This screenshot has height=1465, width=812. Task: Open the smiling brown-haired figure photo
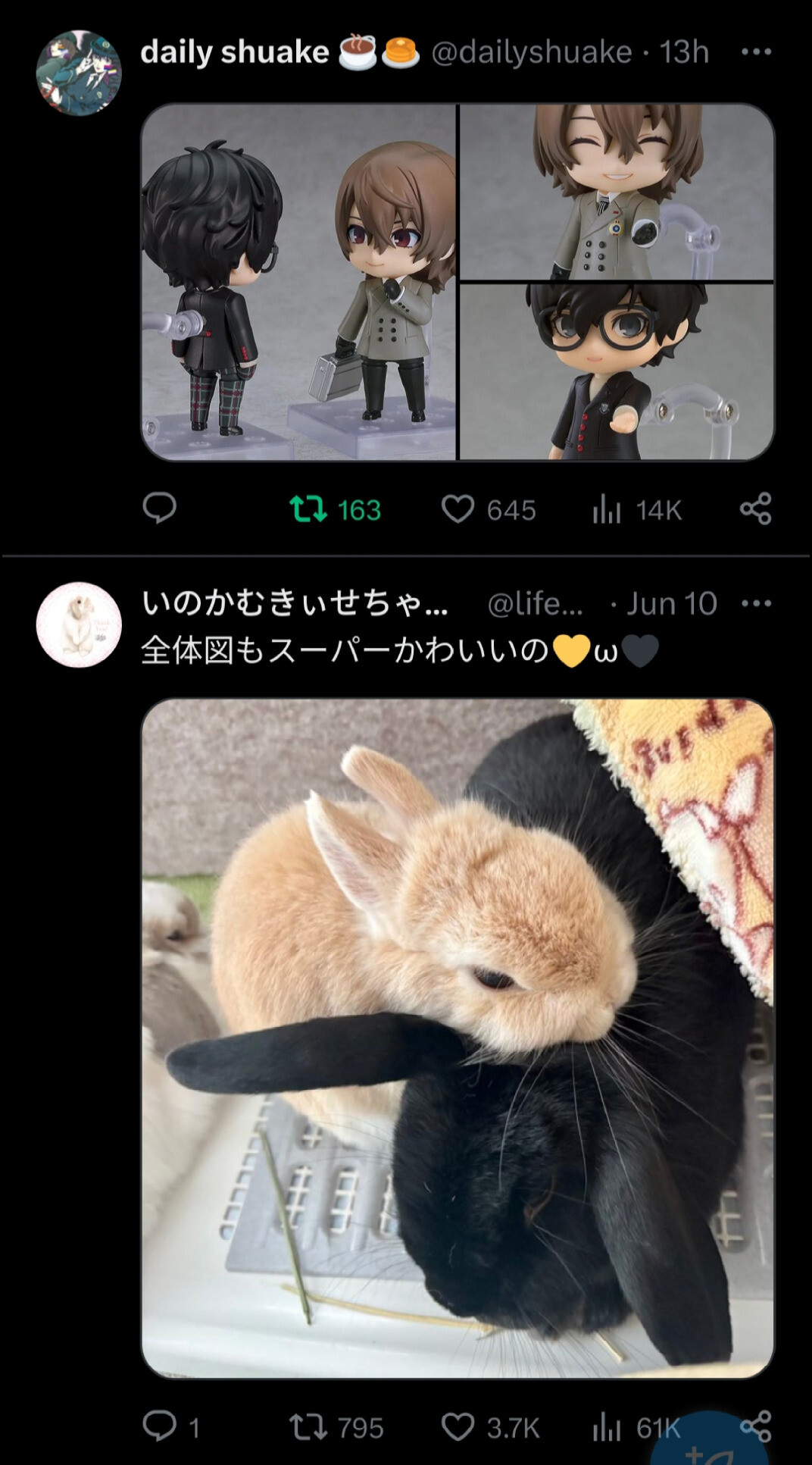[617, 192]
